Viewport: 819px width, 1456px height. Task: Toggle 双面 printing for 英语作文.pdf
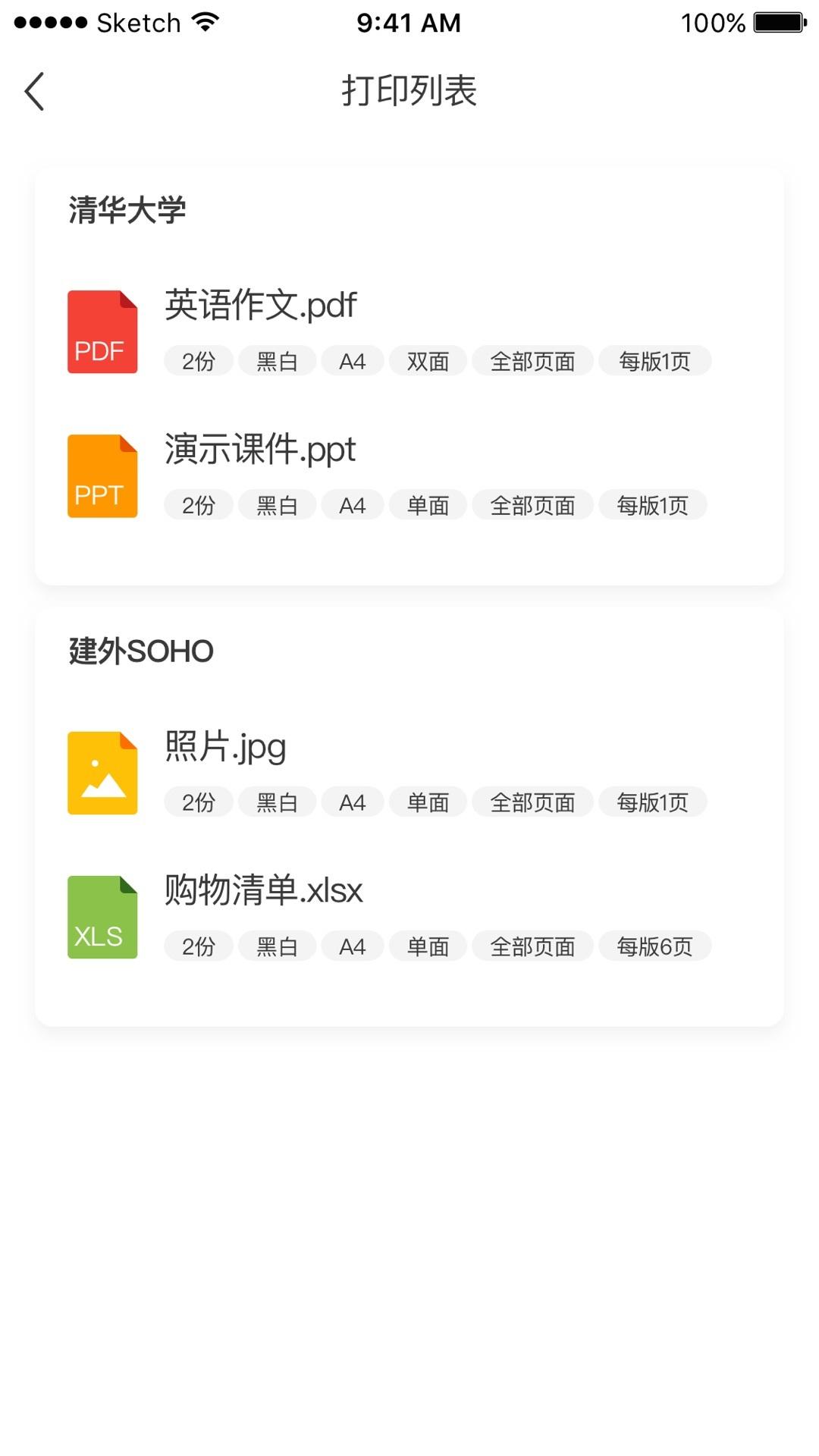pos(427,361)
